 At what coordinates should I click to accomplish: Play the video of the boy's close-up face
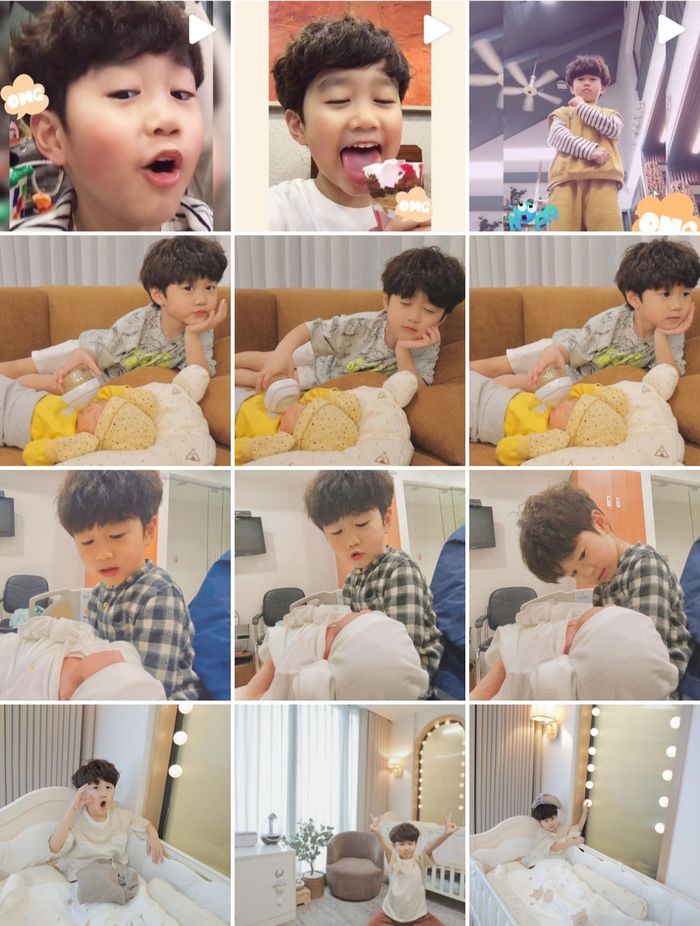point(115,115)
